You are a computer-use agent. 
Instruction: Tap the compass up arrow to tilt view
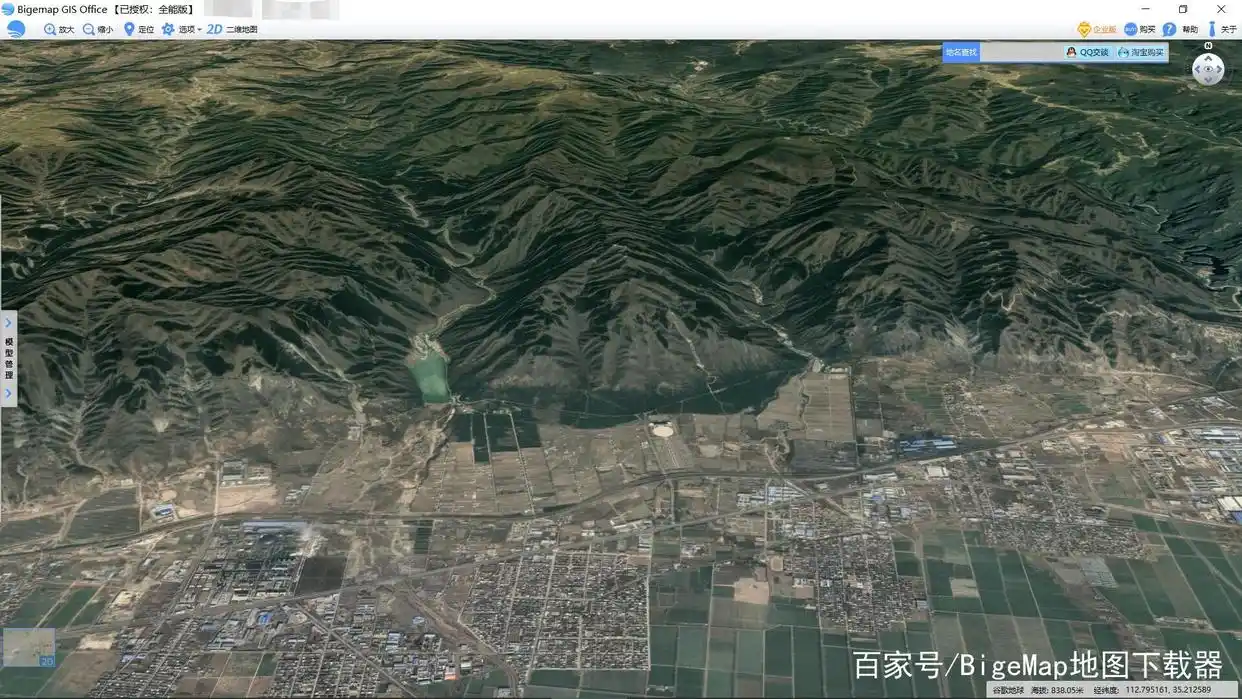tap(1208, 58)
